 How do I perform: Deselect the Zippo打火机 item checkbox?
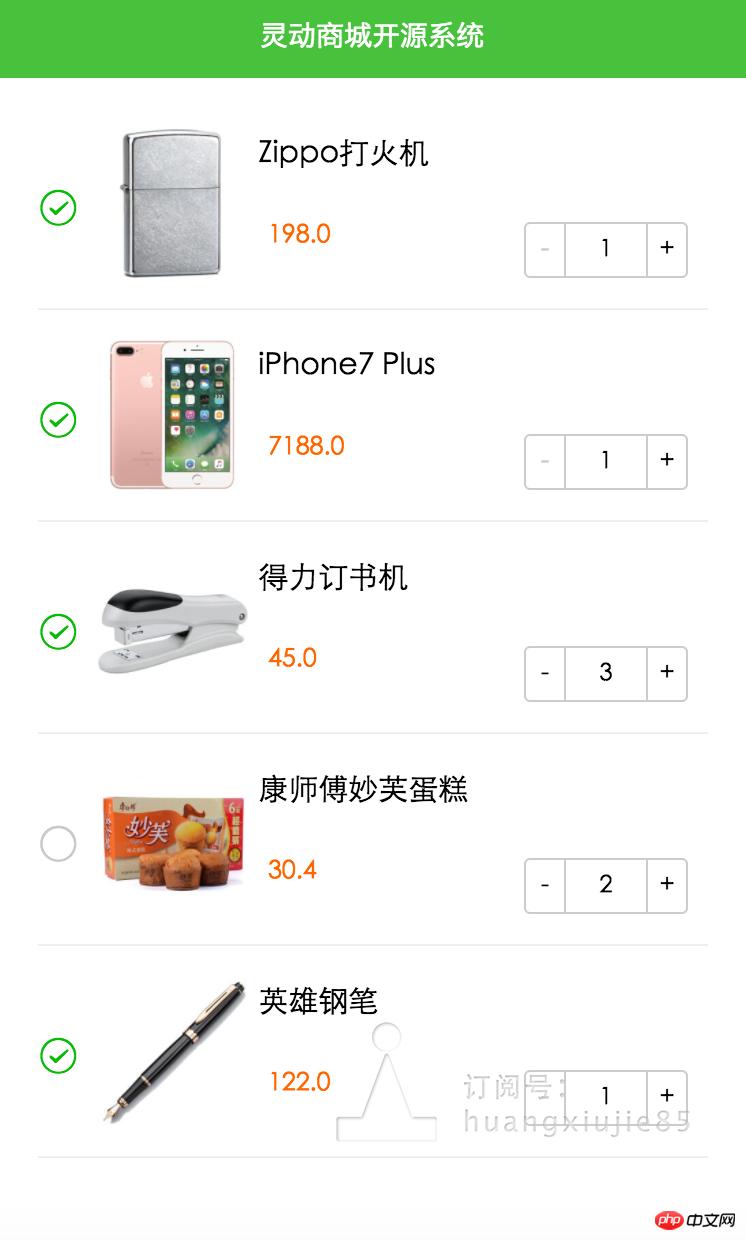click(x=58, y=208)
